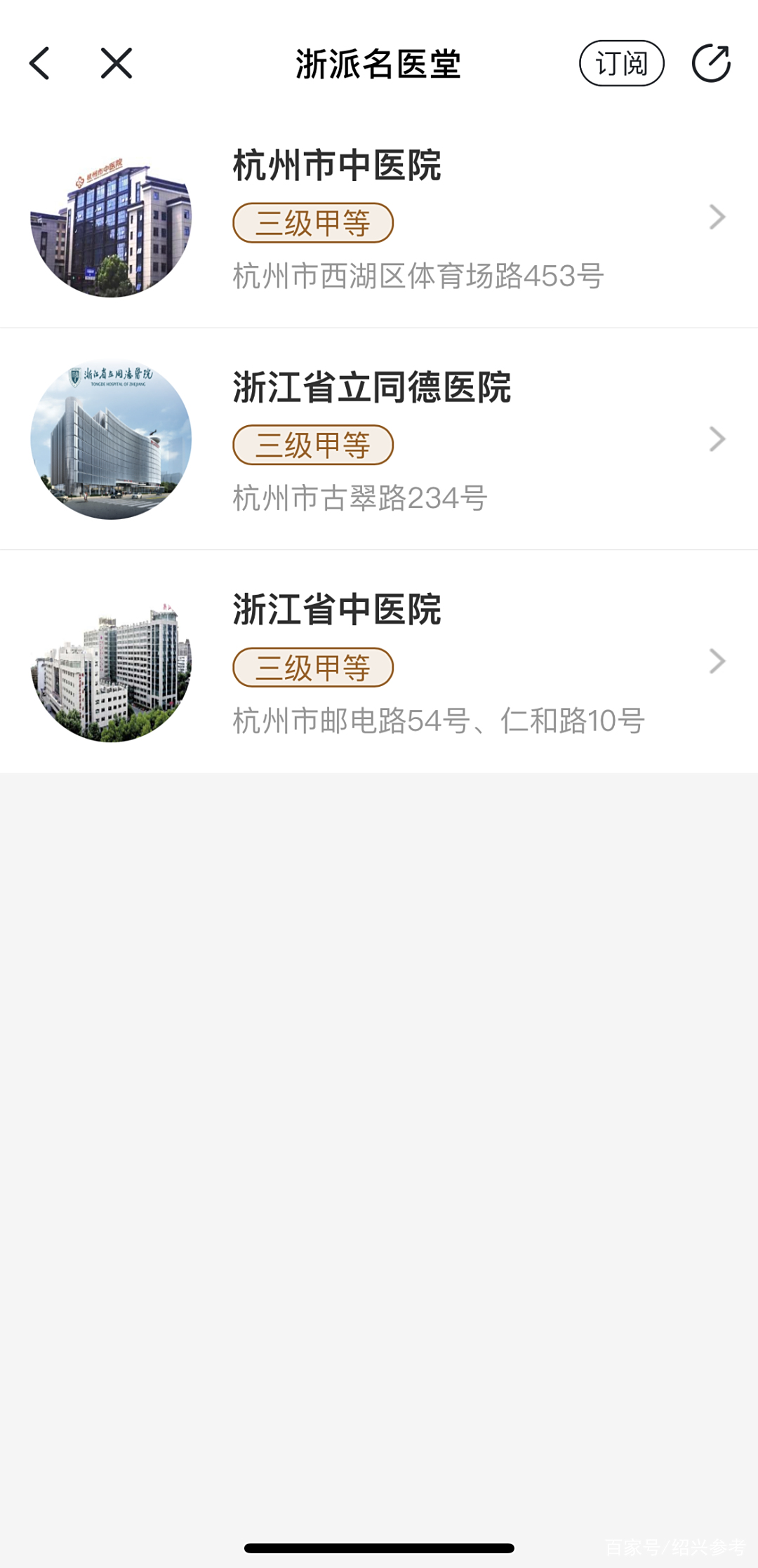The height and width of the screenshot is (1568, 758).
Task: Share this page via the share icon
Action: pos(711,64)
